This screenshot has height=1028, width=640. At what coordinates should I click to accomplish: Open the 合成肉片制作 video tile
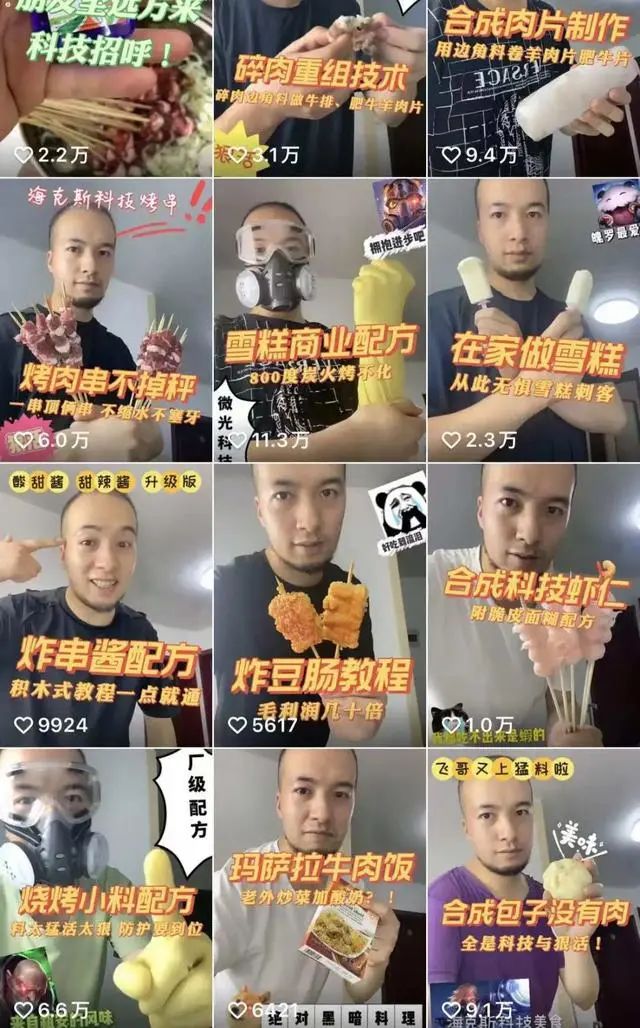pos(534,88)
